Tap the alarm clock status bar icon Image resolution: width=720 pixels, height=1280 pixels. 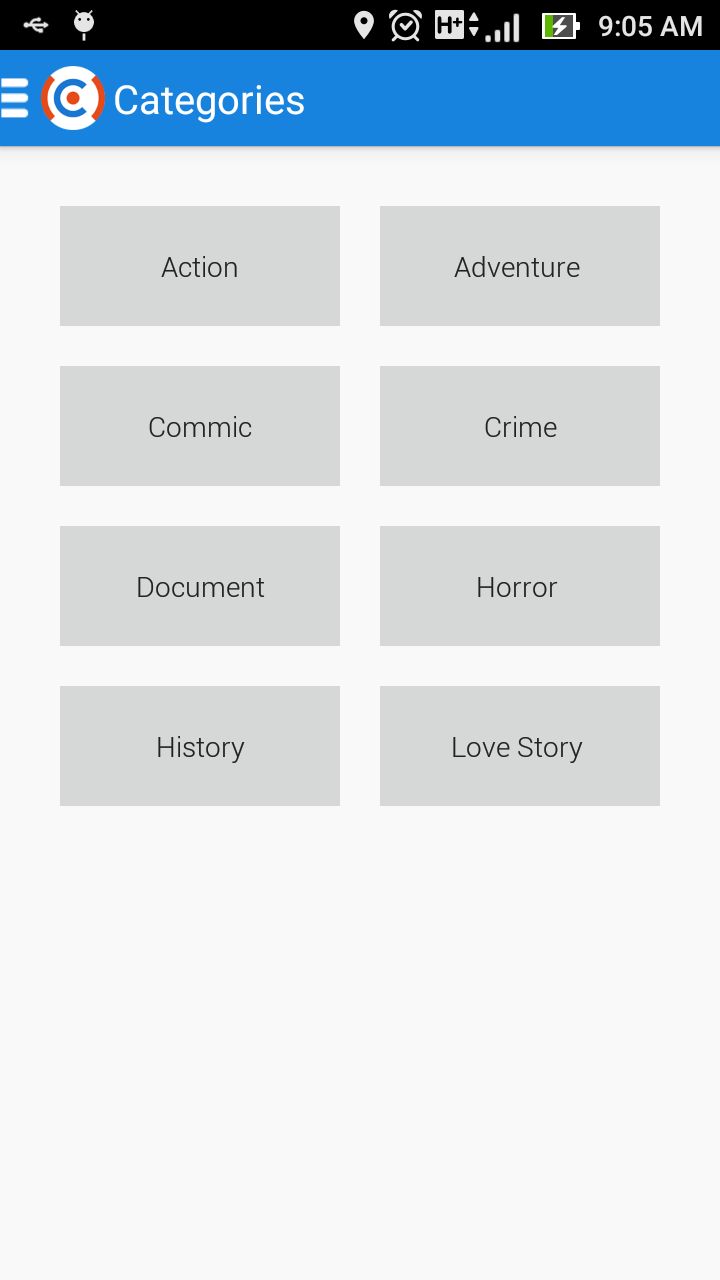(404, 25)
